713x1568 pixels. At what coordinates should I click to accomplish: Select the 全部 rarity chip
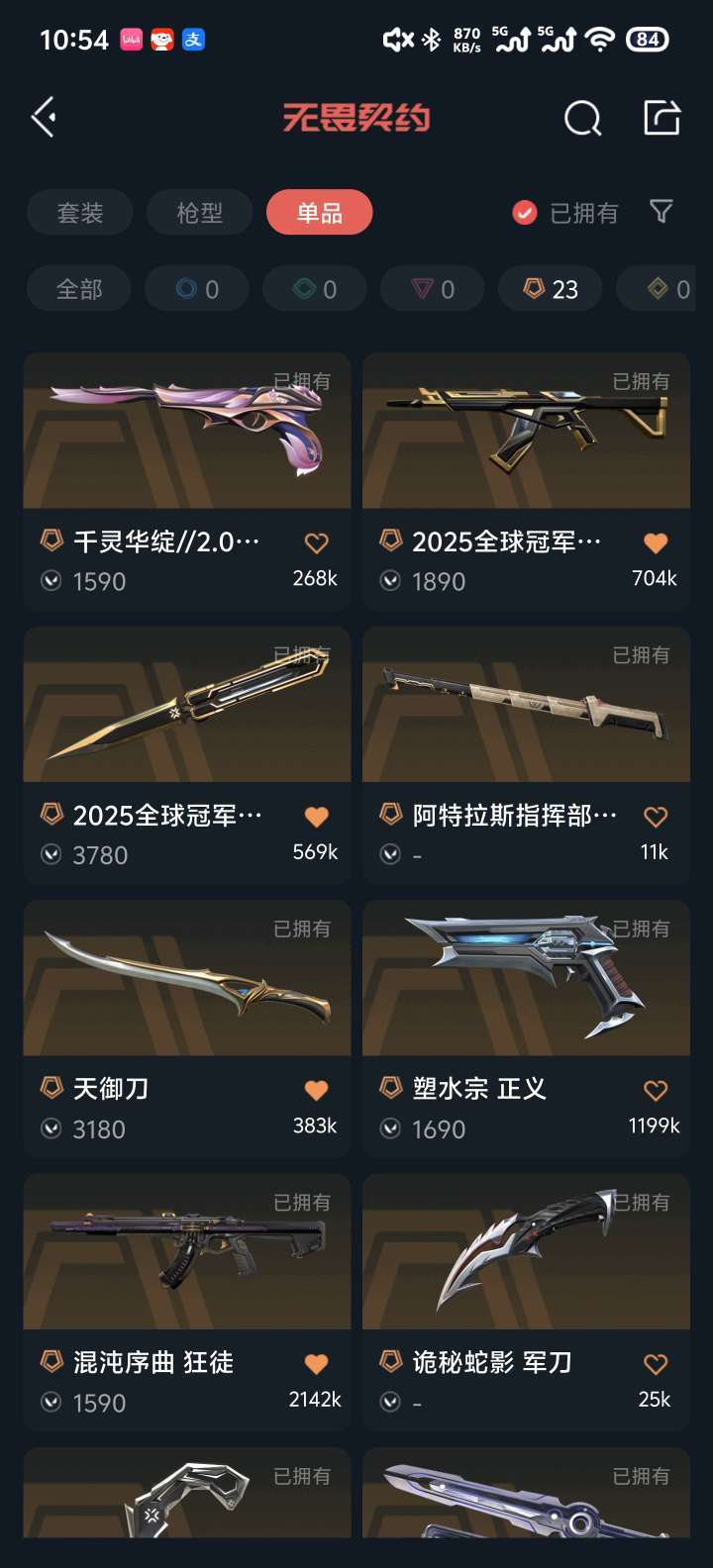click(x=79, y=289)
